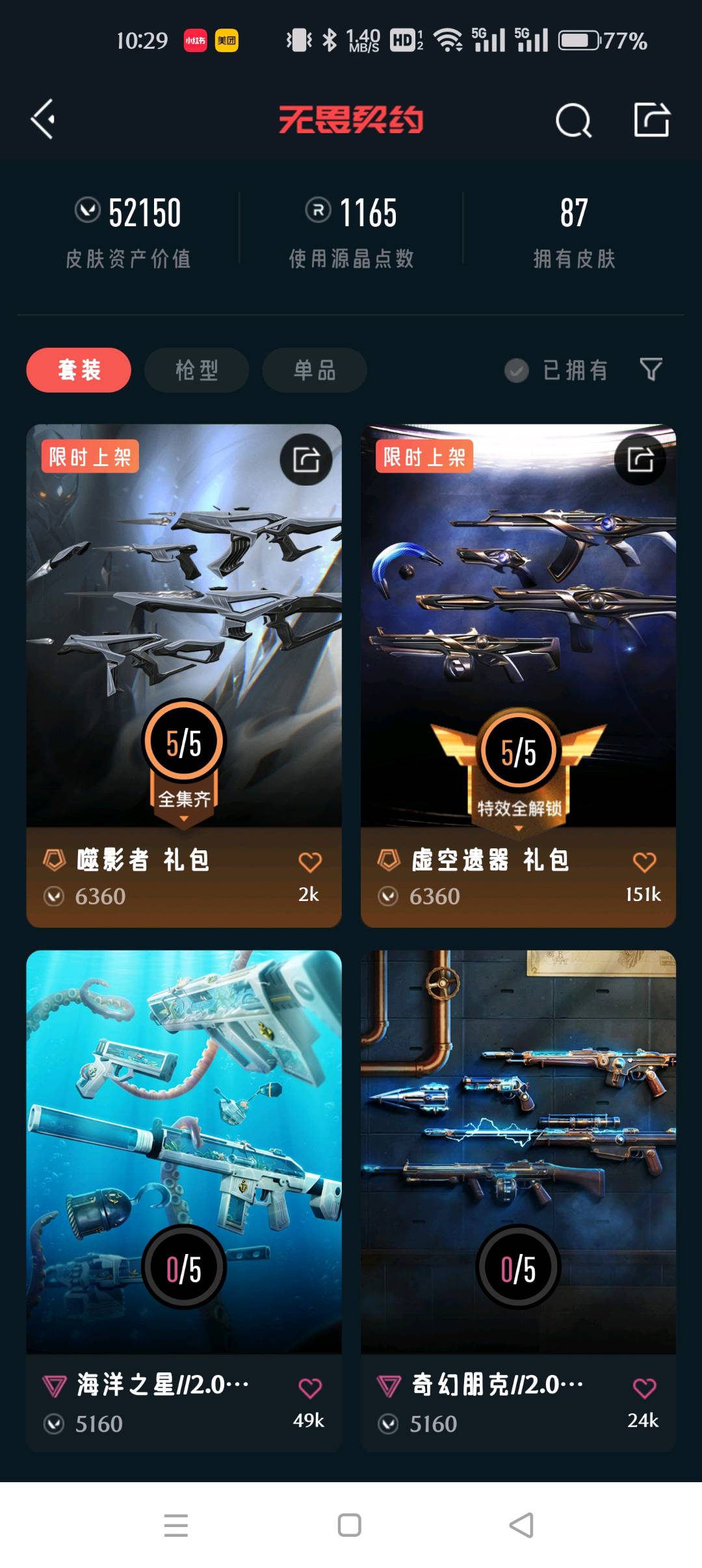The image size is (702, 1568).
Task: Go back using the top-left arrow
Action: point(43,120)
